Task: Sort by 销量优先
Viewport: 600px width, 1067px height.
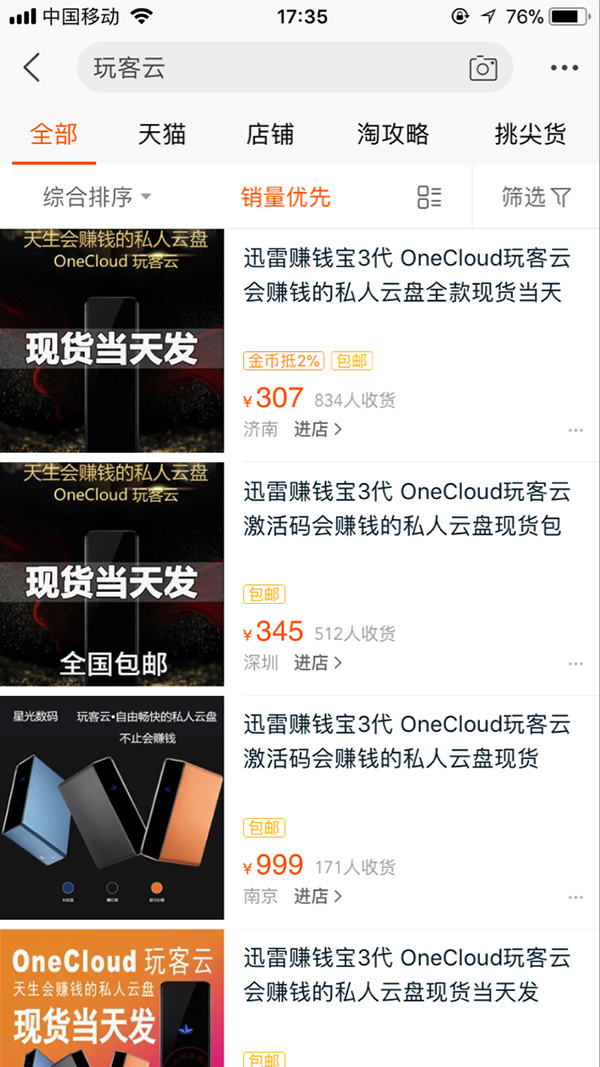Action: point(285,197)
